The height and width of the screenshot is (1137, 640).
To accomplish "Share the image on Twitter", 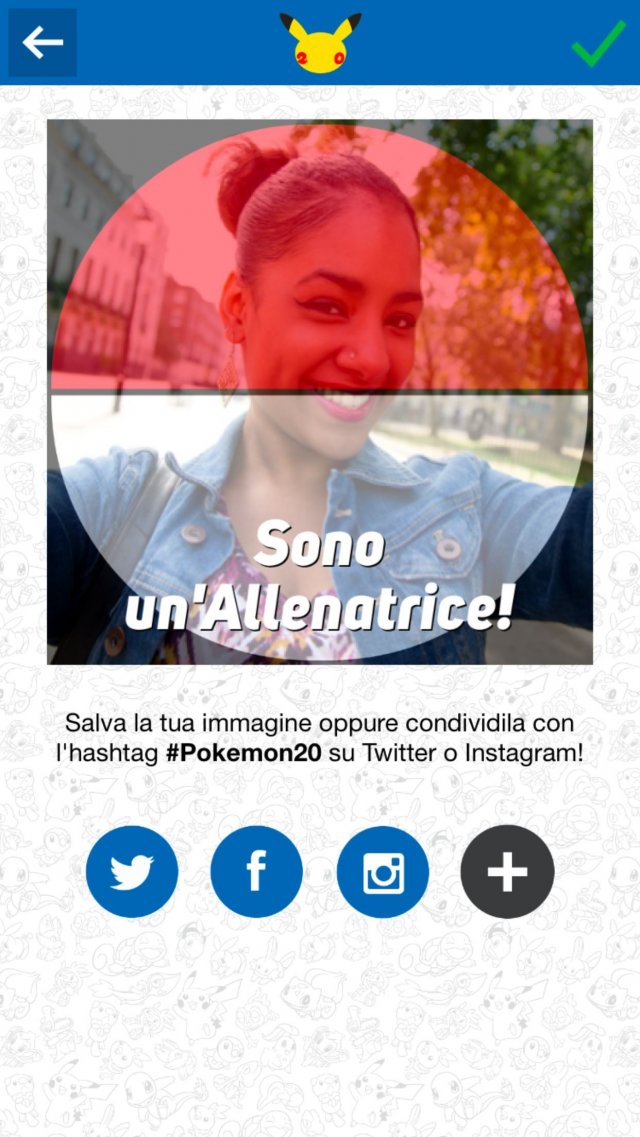I will (x=132, y=872).
